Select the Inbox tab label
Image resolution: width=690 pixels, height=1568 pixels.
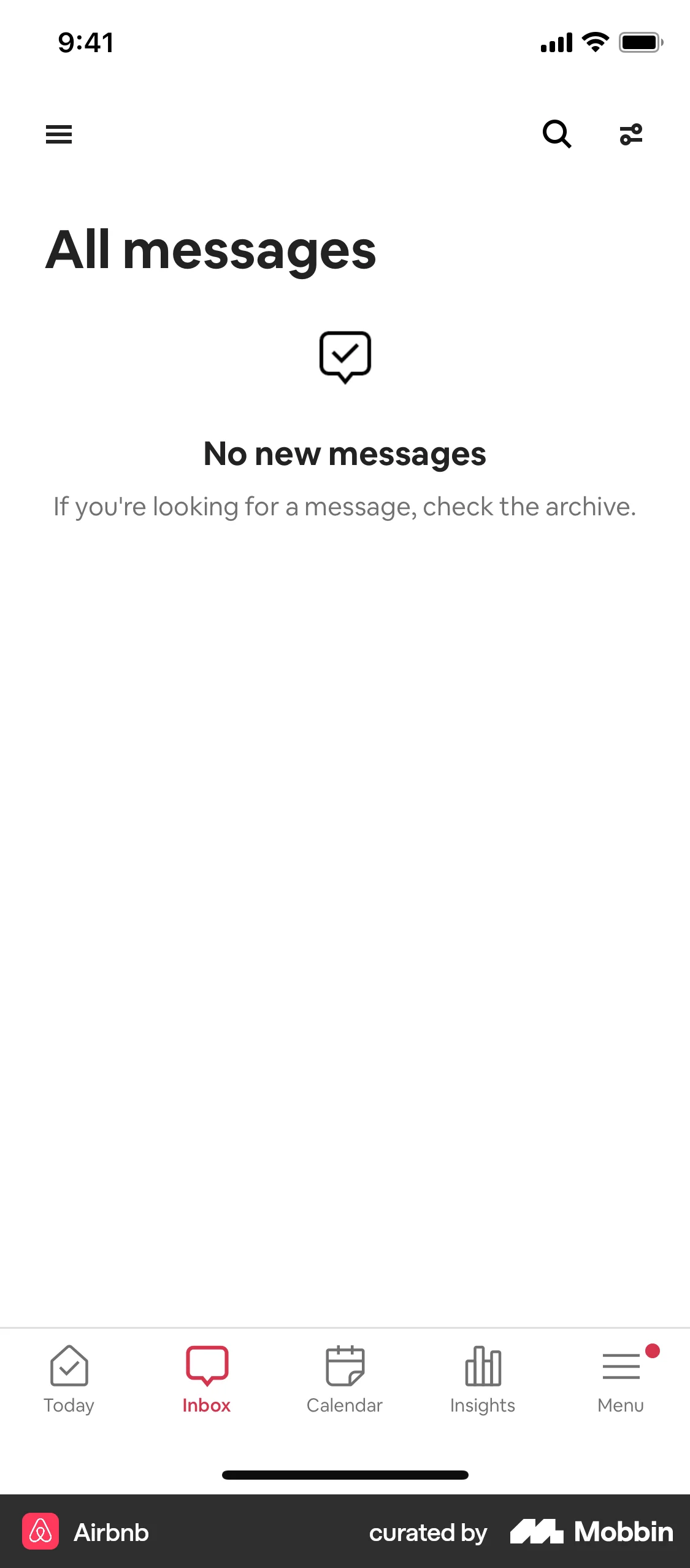(207, 1405)
